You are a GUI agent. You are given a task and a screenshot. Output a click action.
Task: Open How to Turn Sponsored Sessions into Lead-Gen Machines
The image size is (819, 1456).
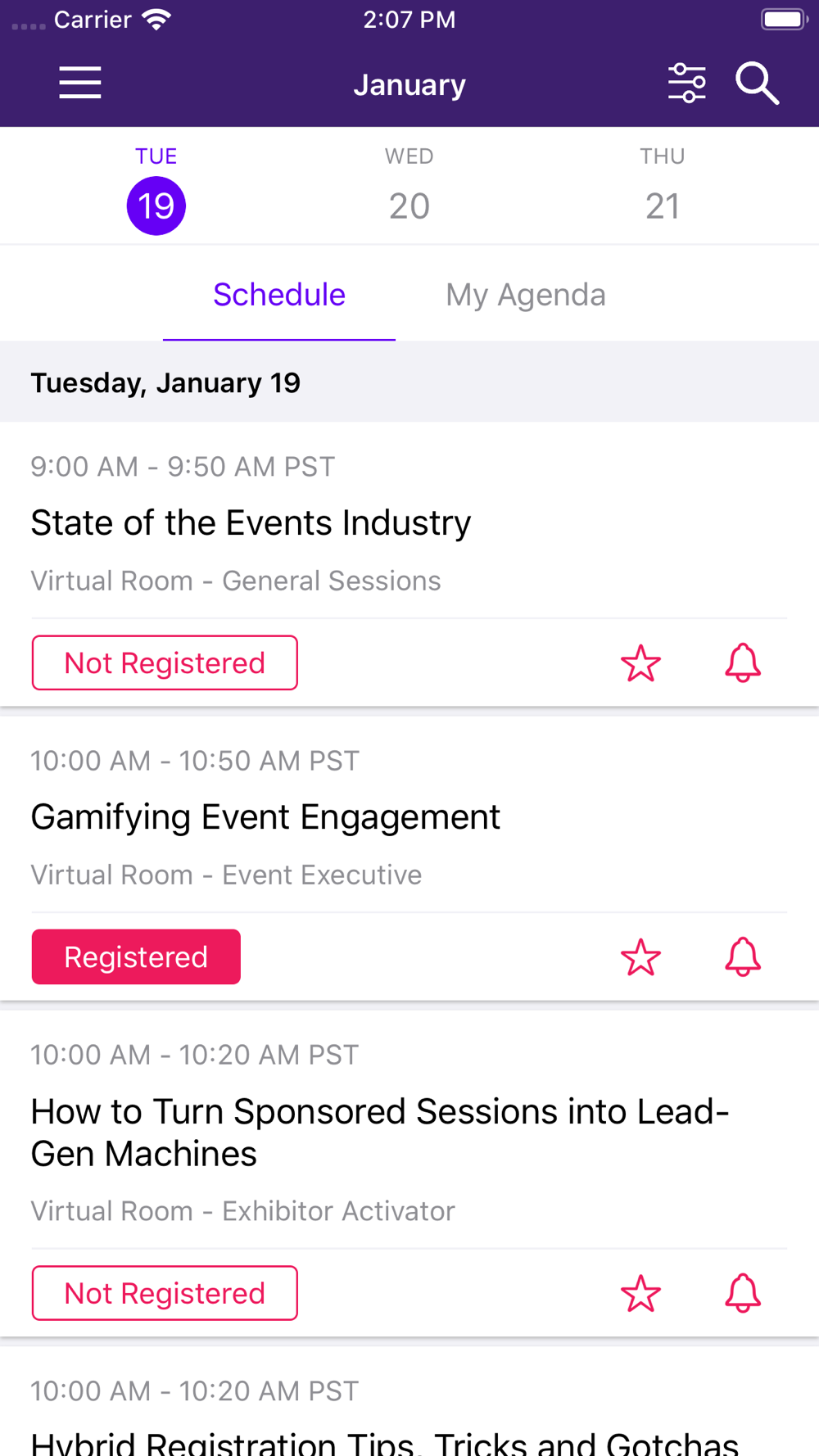(x=379, y=1133)
